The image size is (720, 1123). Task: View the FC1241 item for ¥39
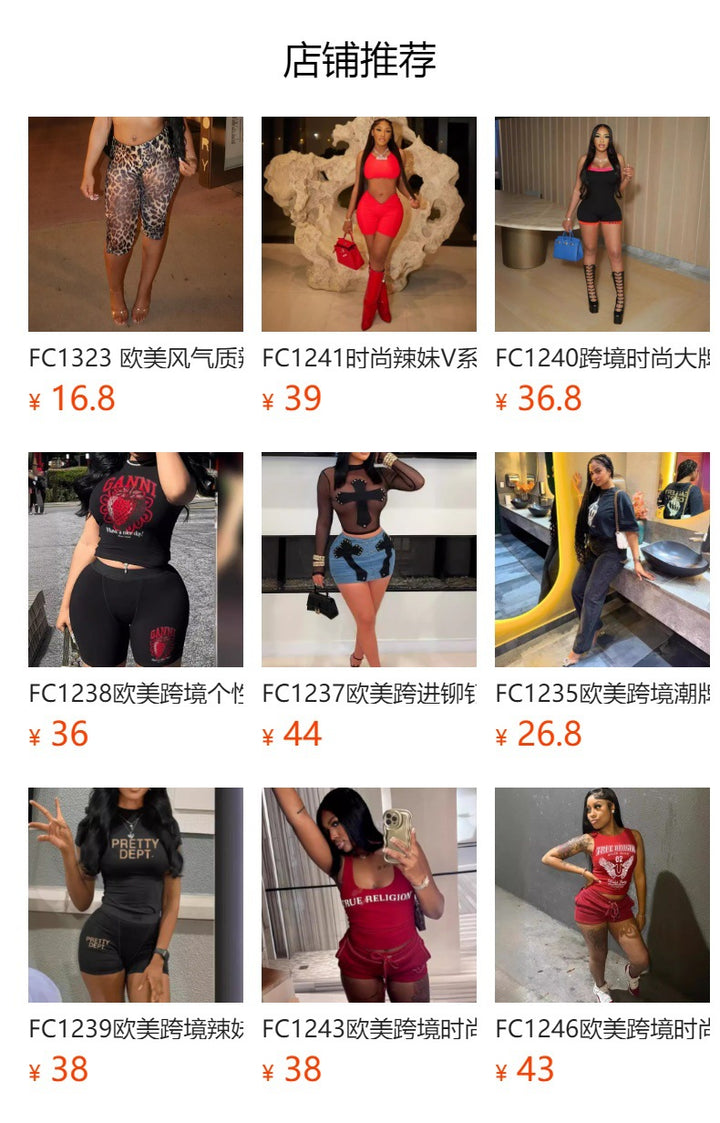tap(369, 224)
